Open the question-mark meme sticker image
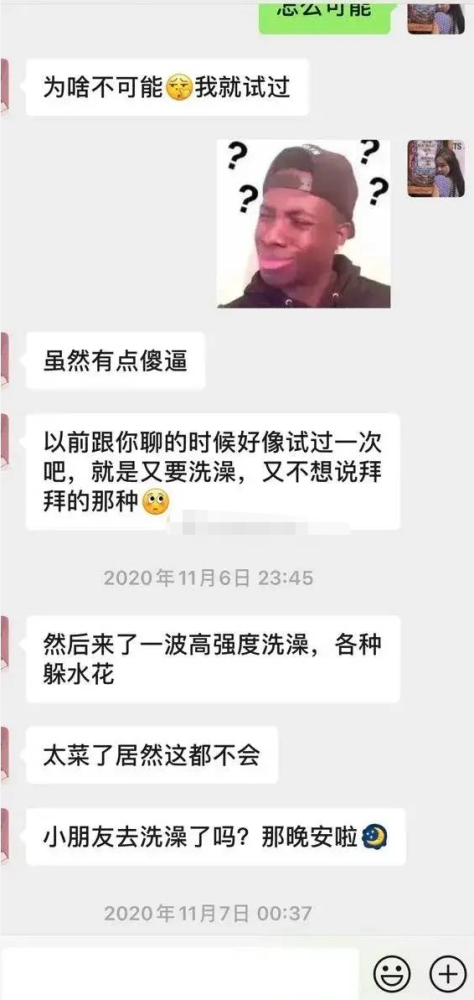 304,224
